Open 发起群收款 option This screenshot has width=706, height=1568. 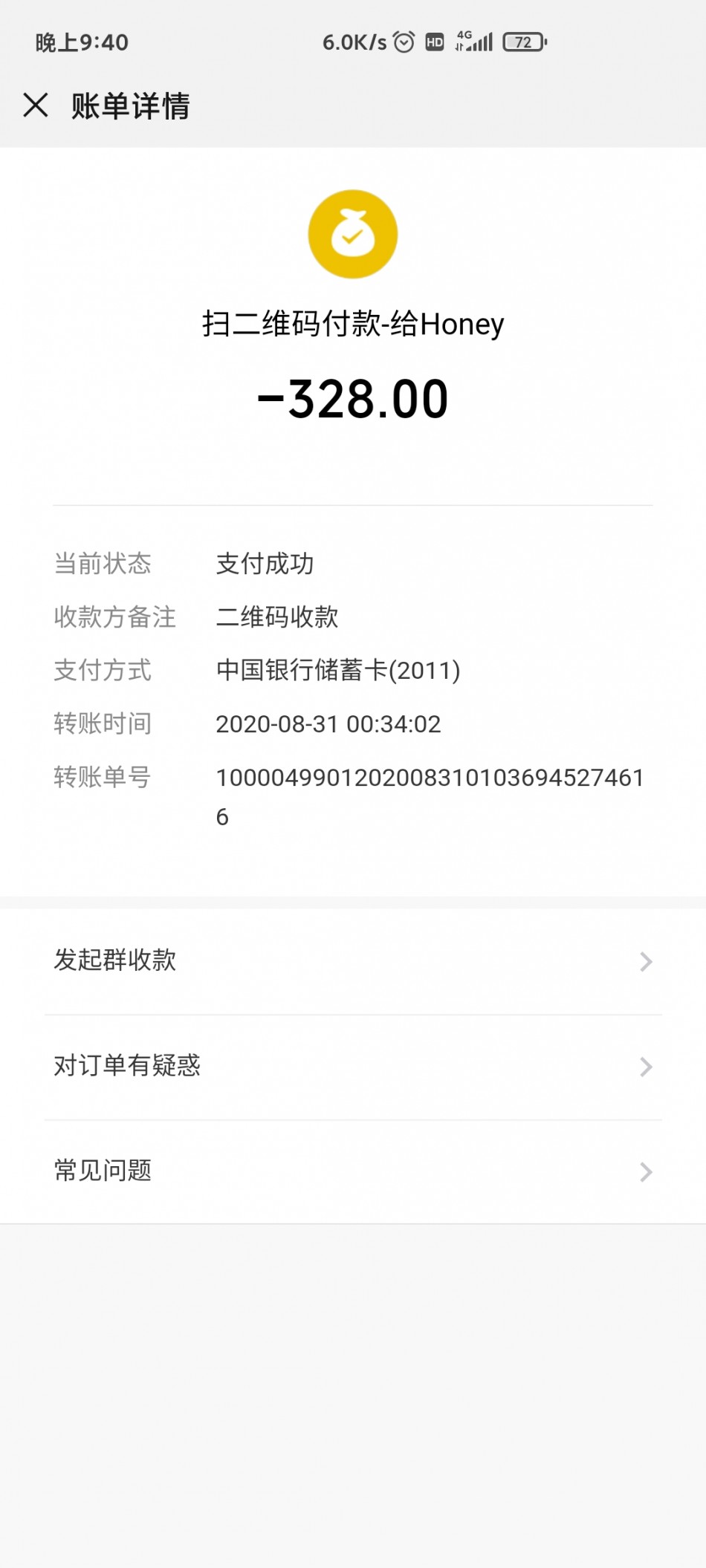click(x=352, y=961)
